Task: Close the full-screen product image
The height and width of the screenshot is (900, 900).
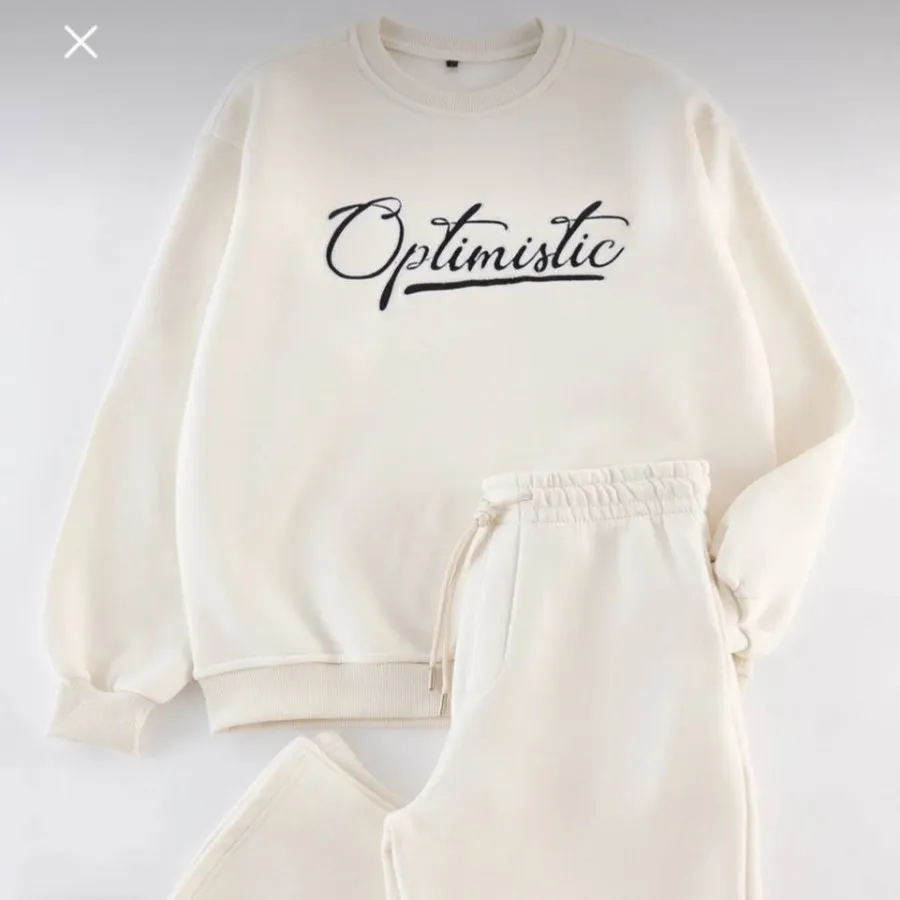Action: (x=81, y=41)
